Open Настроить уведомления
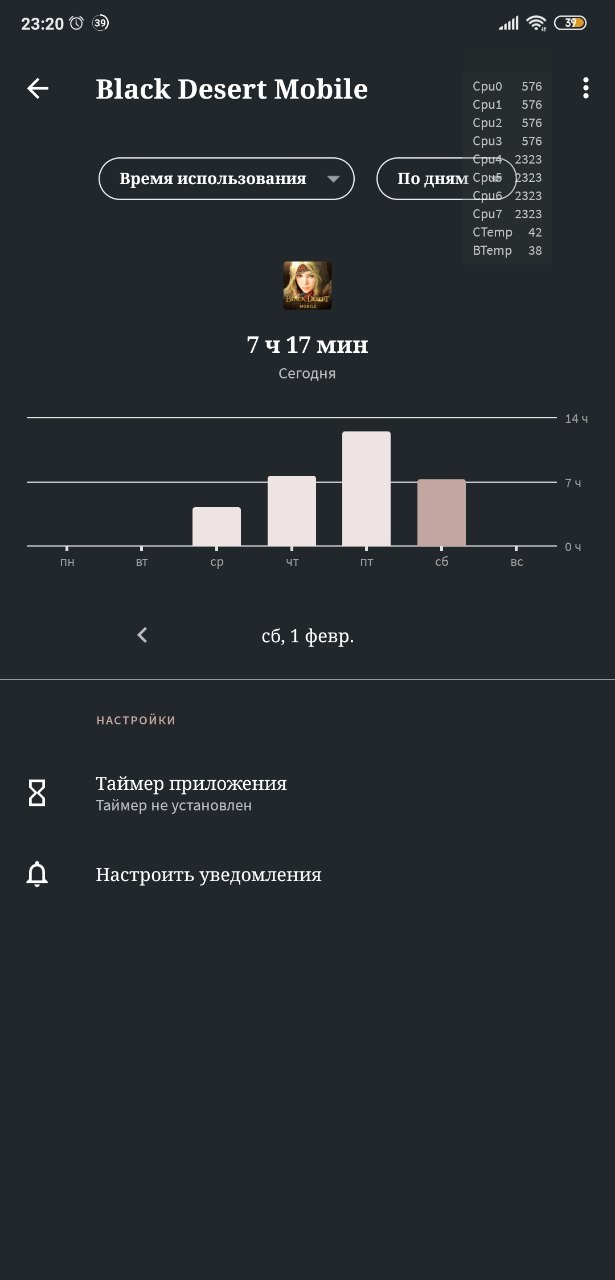The width and height of the screenshot is (615, 1280). (208, 875)
